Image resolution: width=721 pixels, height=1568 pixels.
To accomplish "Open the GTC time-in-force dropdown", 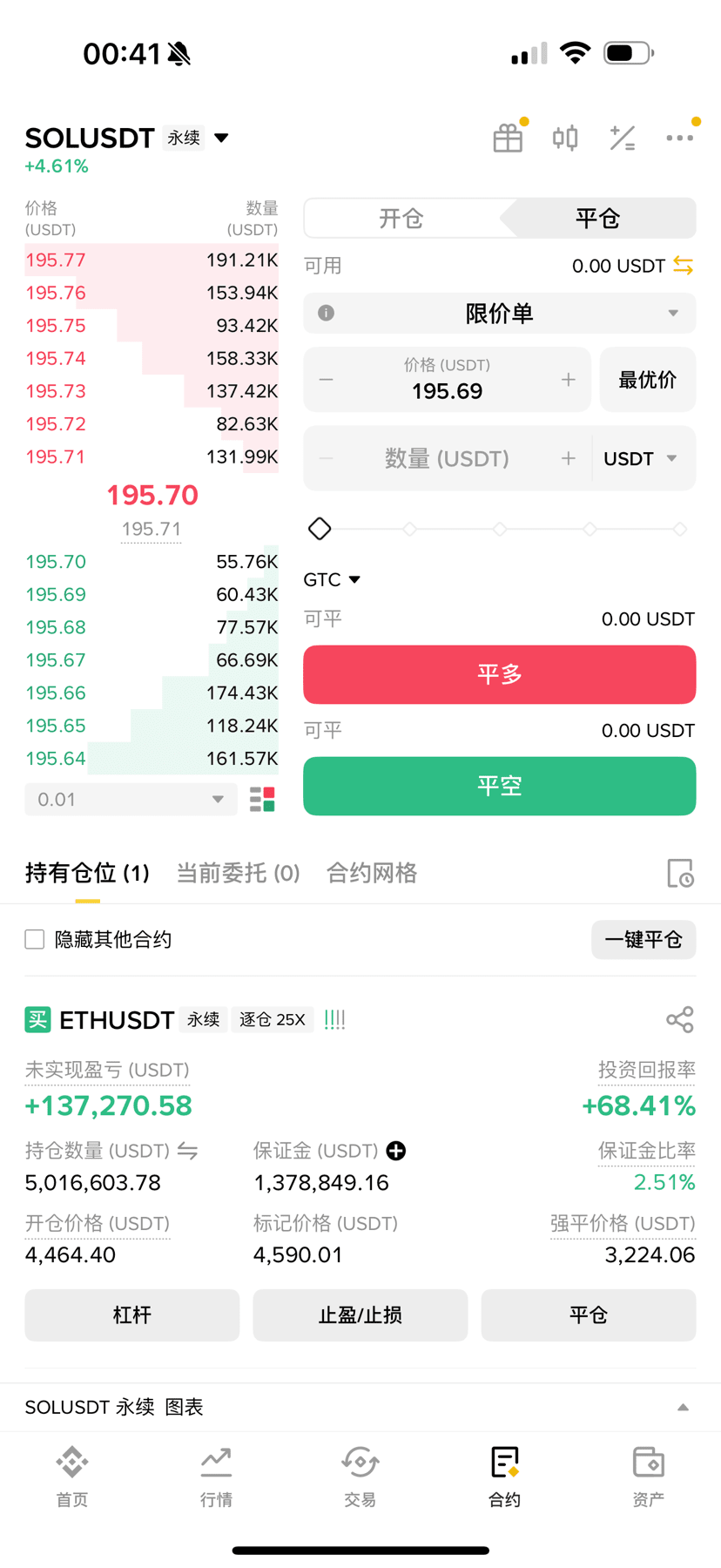I will [x=332, y=579].
